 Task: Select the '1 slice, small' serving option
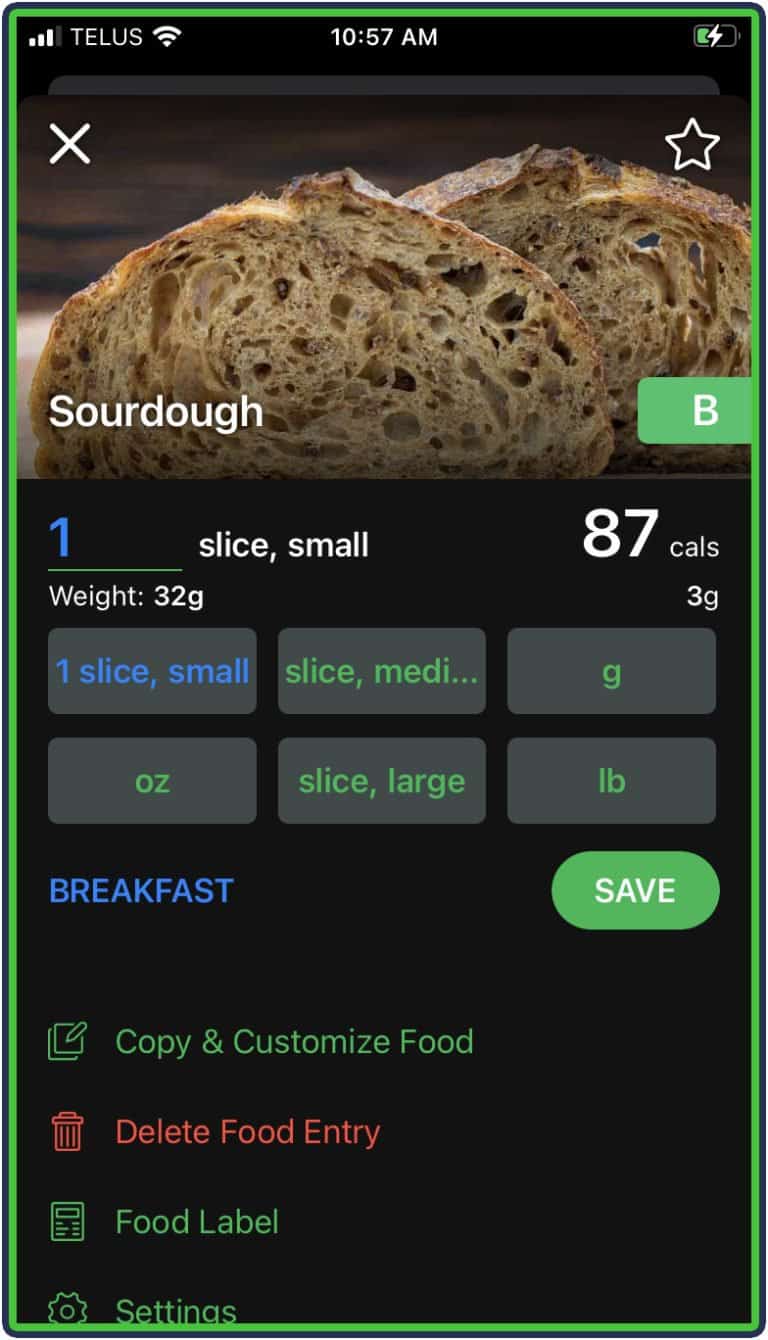tap(151, 672)
